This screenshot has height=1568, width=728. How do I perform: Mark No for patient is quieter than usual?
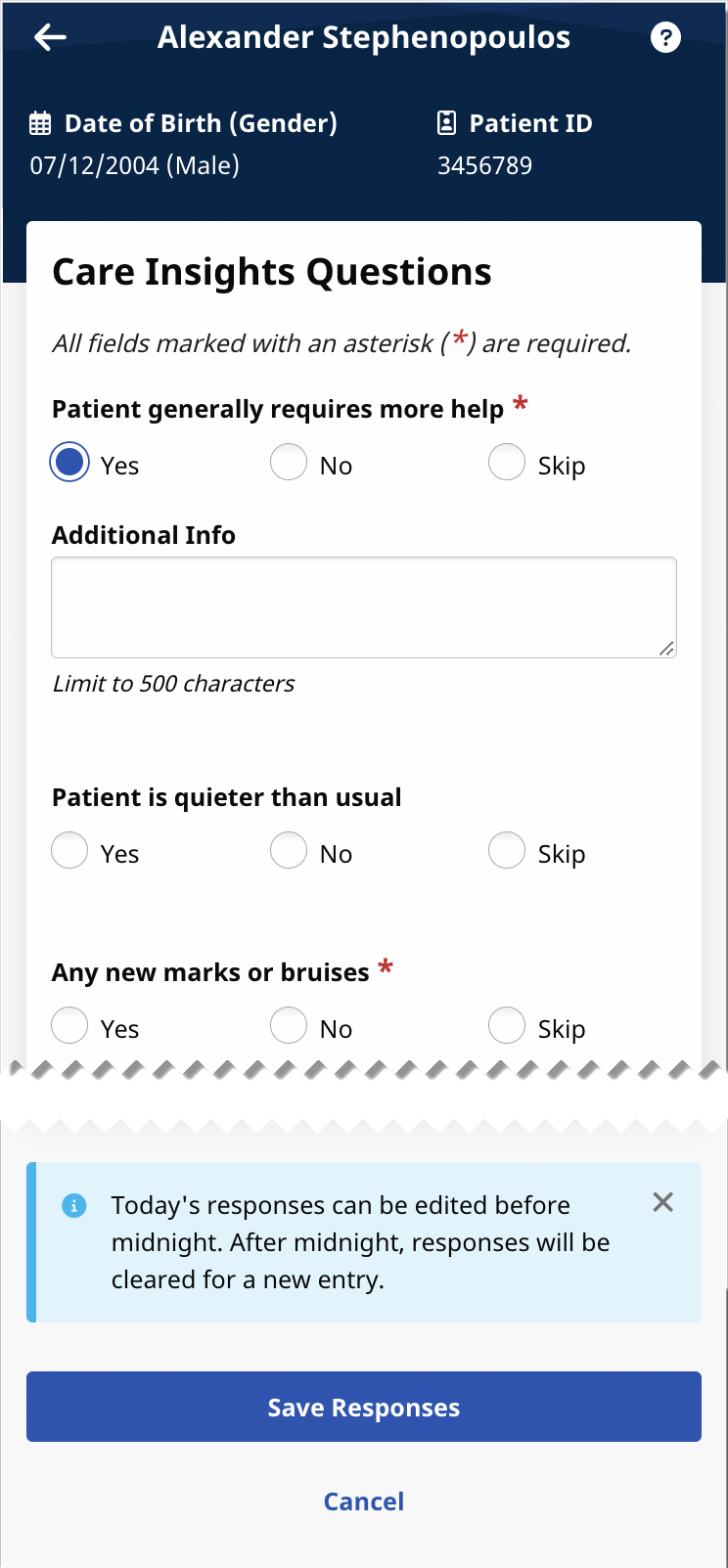[x=289, y=850]
